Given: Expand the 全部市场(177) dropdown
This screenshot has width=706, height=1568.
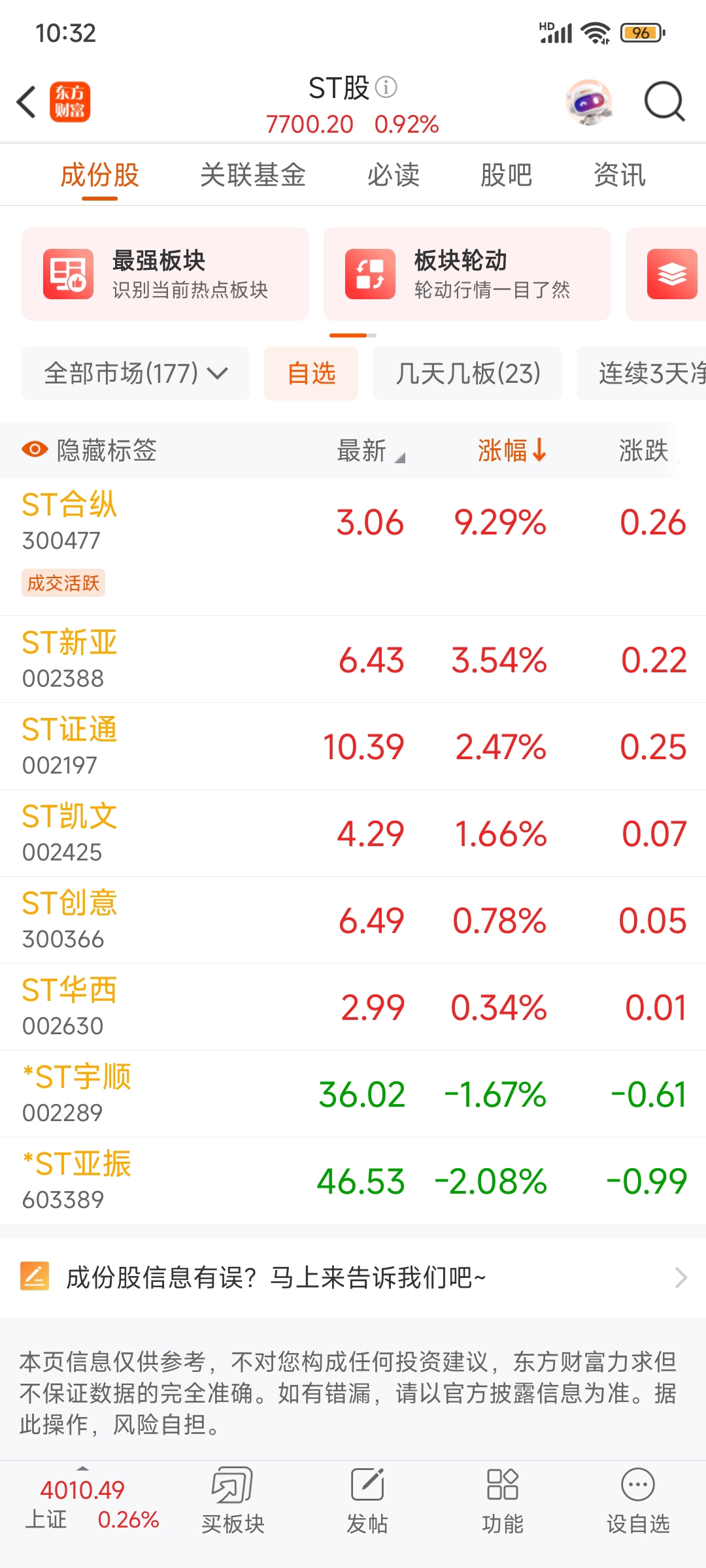Looking at the screenshot, I should pos(136,374).
